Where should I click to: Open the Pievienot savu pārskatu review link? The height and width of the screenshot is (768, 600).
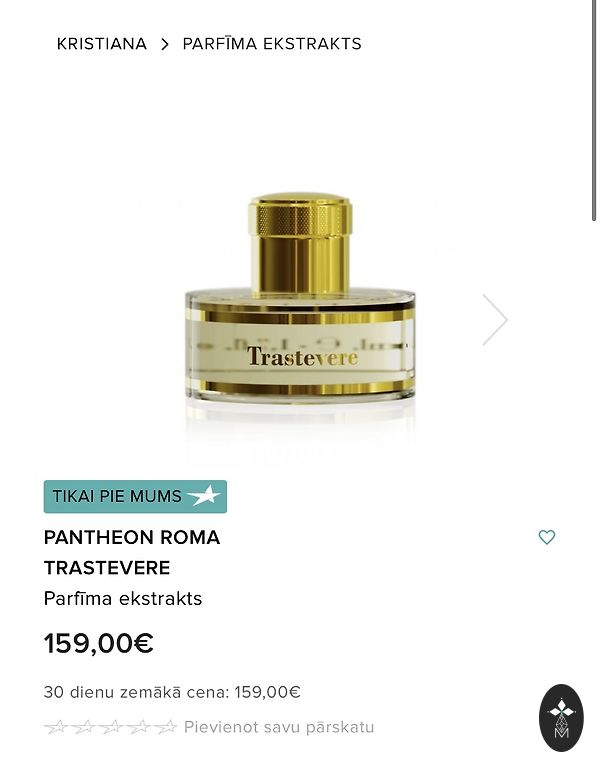point(279,727)
